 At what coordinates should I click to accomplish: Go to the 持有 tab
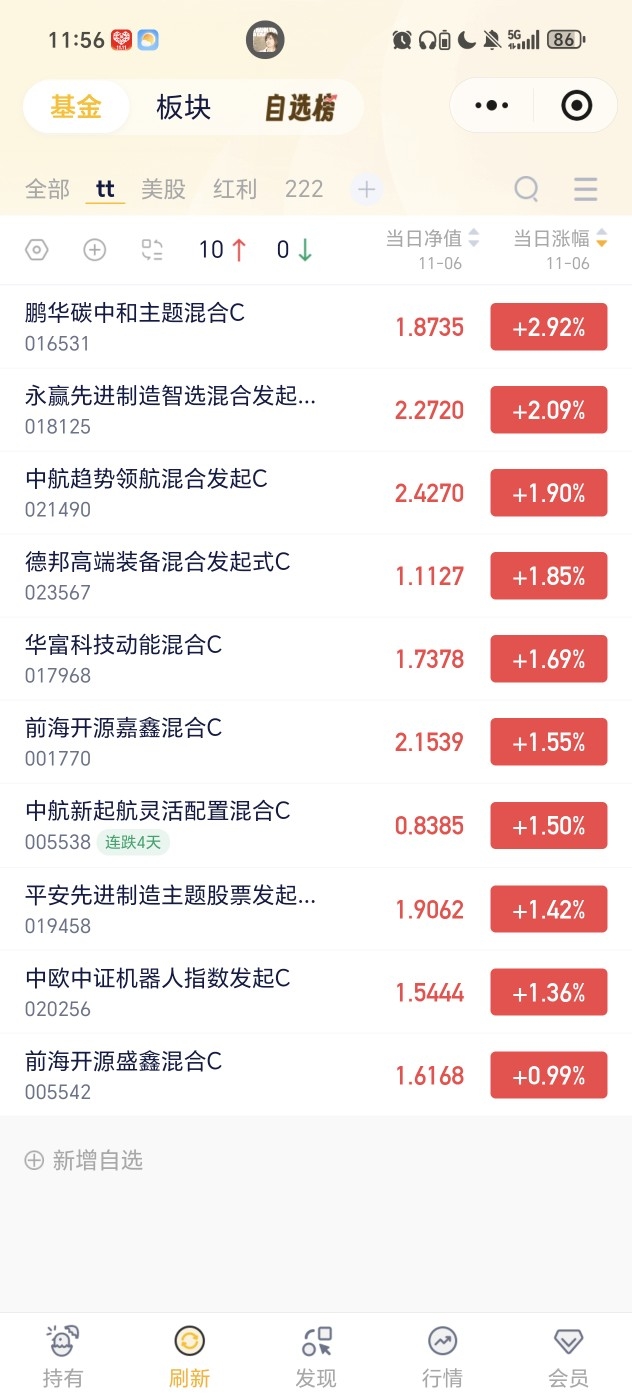coord(63,1356)
